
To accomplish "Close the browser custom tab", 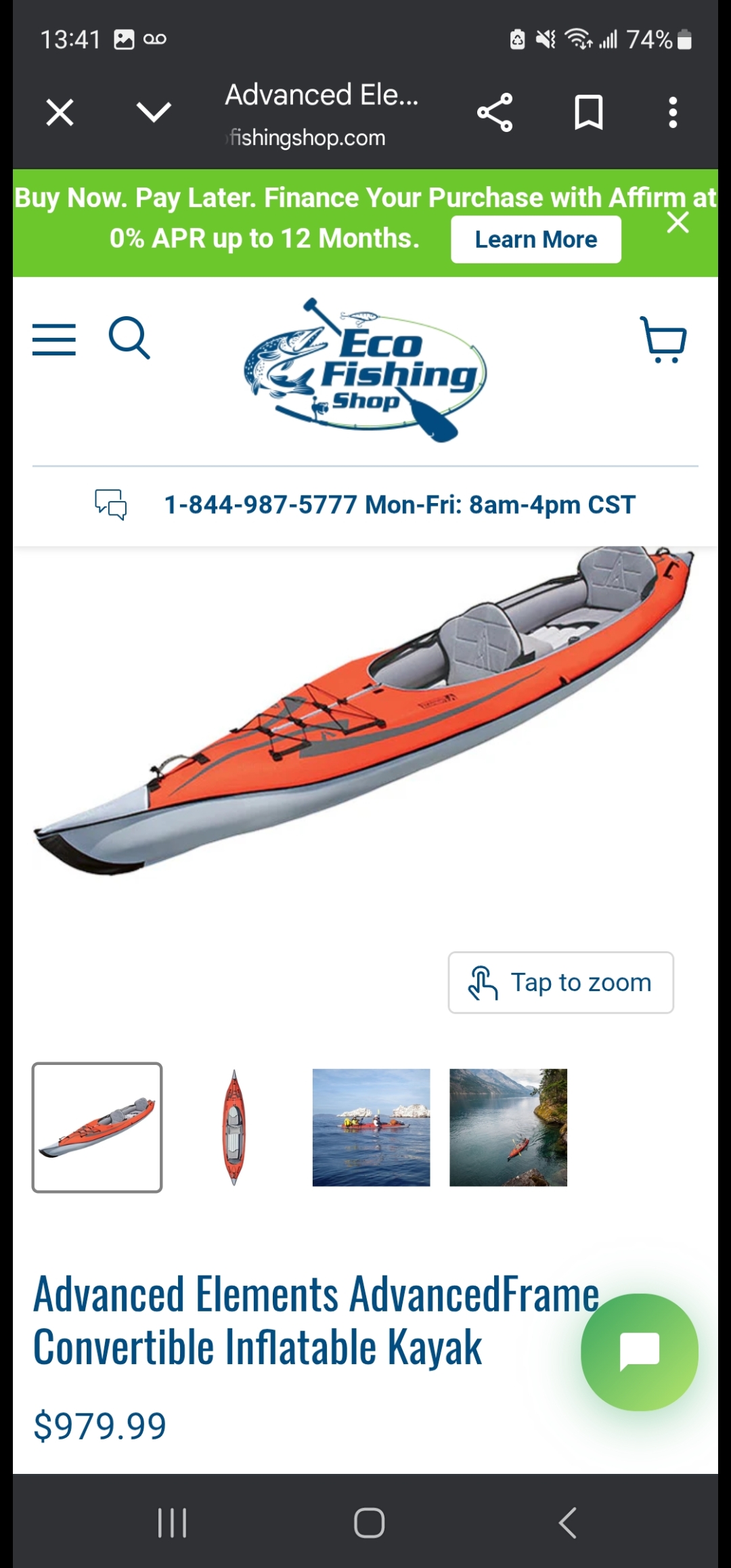I will point(60,112).
